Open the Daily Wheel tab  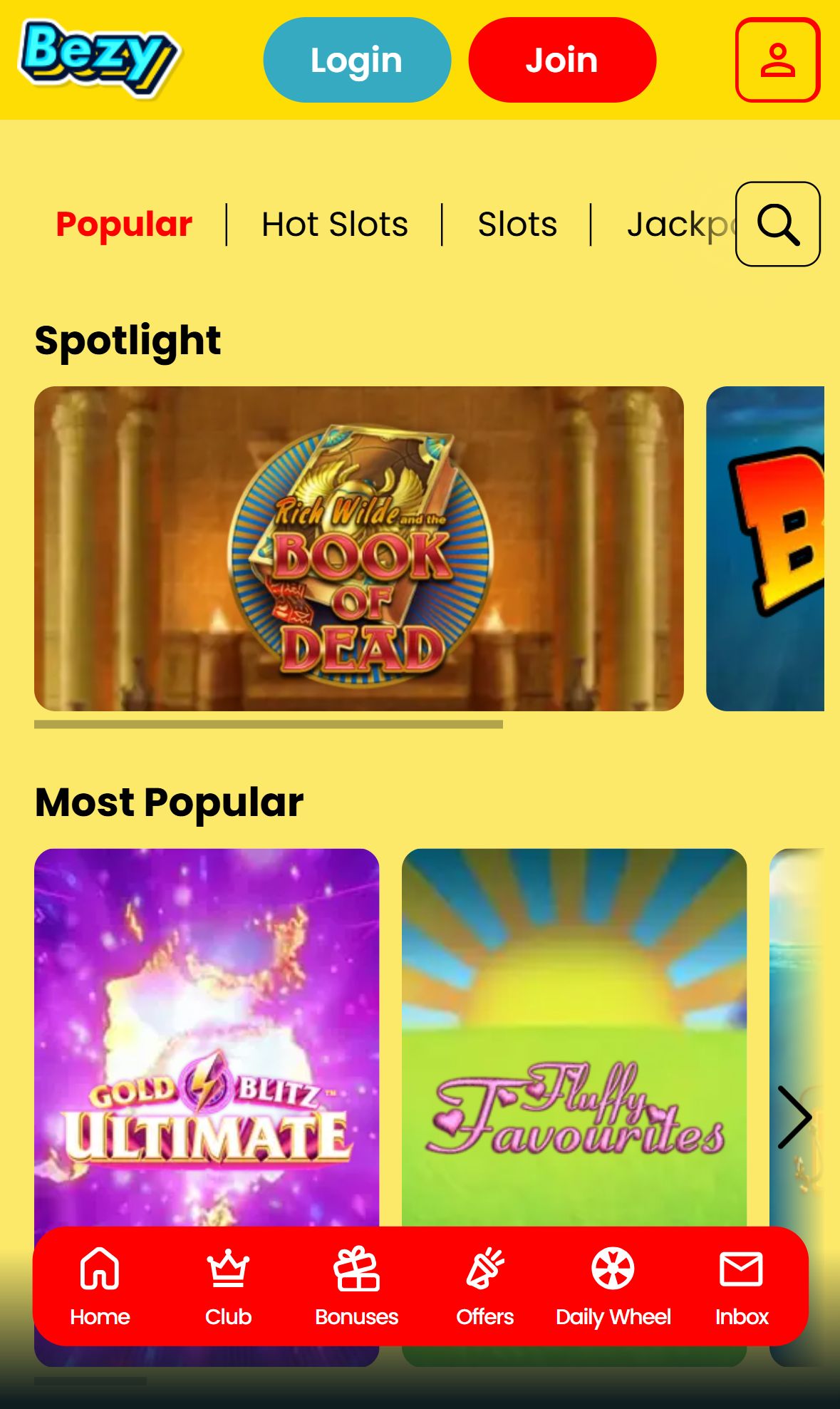click(613, 1286)
